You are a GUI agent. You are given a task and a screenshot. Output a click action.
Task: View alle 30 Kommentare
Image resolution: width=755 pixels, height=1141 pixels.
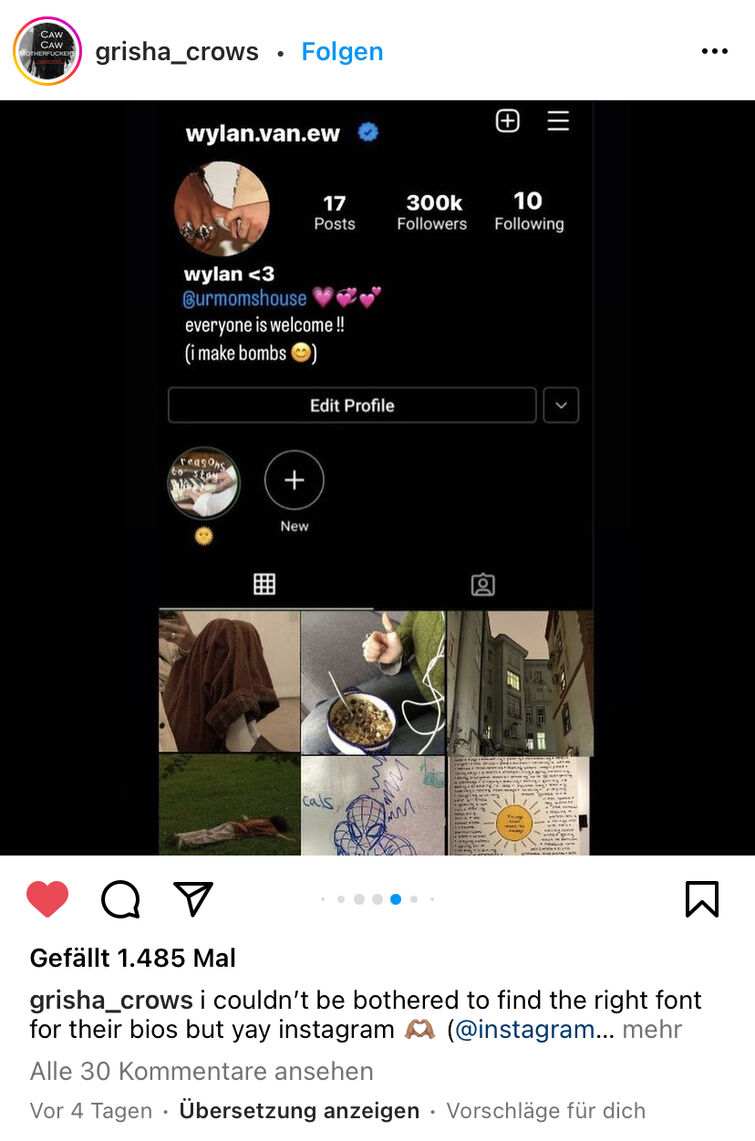(x=201, y=1071)
